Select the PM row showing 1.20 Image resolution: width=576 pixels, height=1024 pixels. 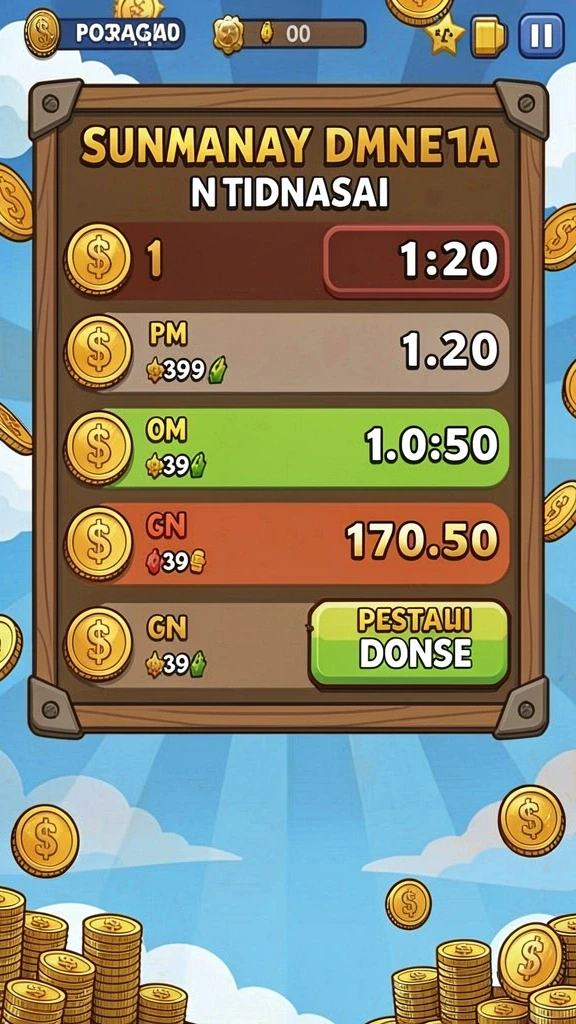point(287,353)
